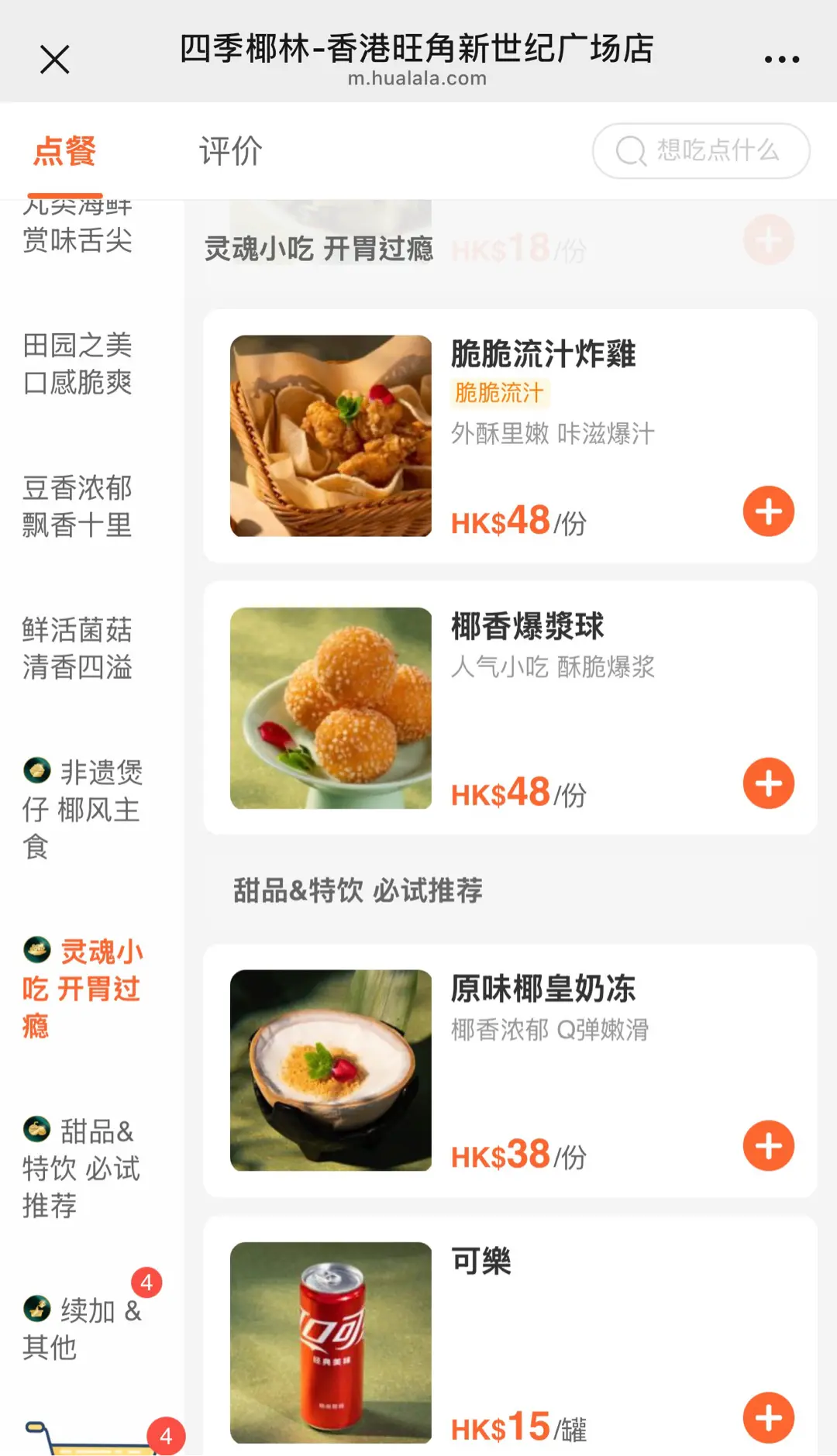Add 脆脆流汁炸雞 to the cart

(x=768, y=511)
